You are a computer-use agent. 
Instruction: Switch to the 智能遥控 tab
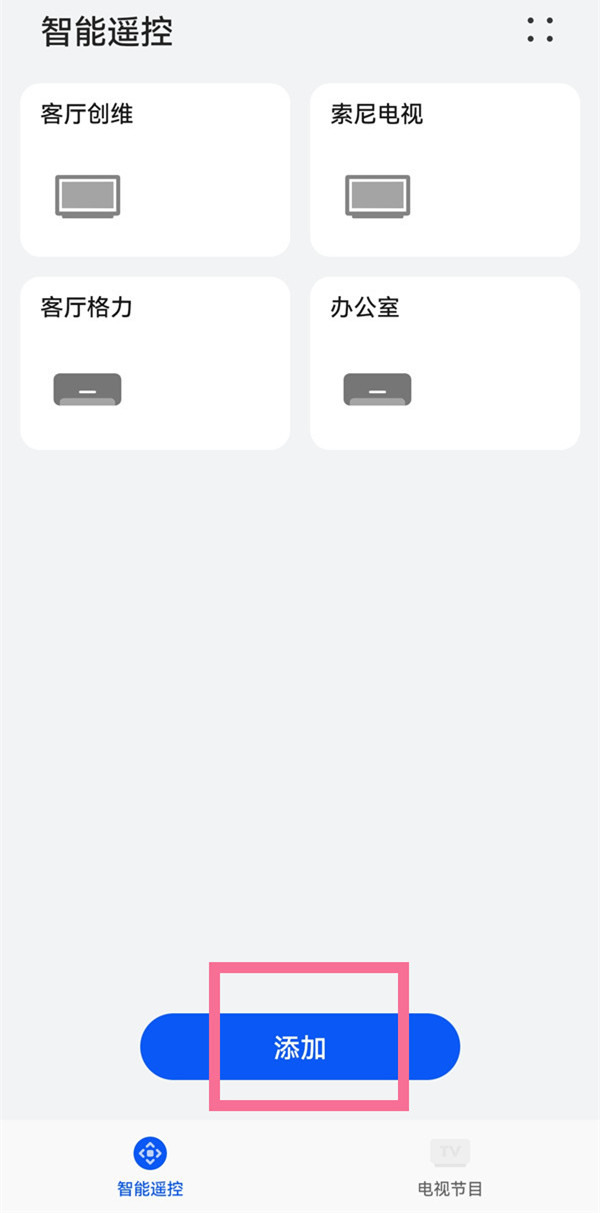pos(150,1166)
